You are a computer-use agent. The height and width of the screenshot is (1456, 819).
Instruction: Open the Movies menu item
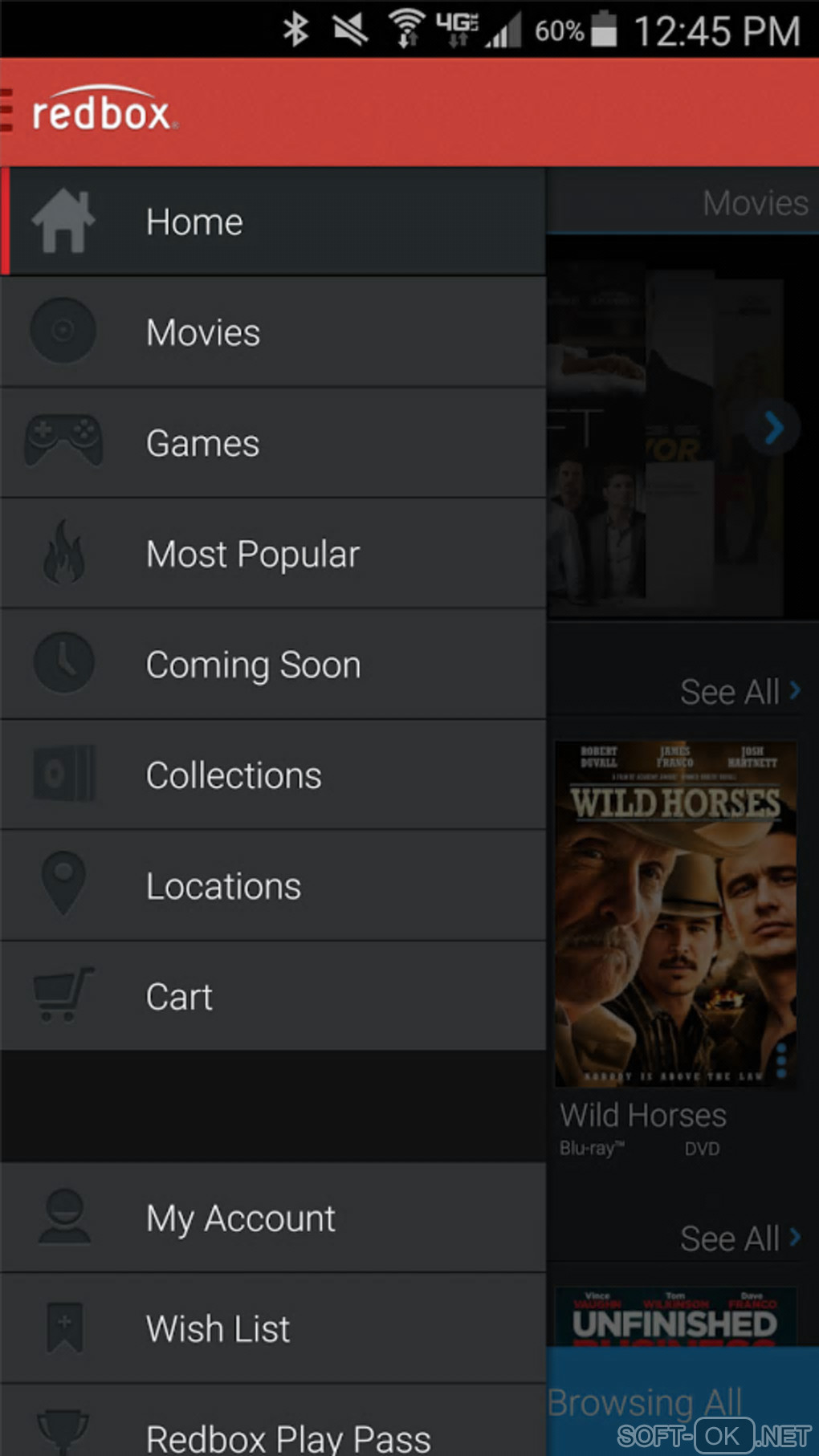tap(273, 332)
